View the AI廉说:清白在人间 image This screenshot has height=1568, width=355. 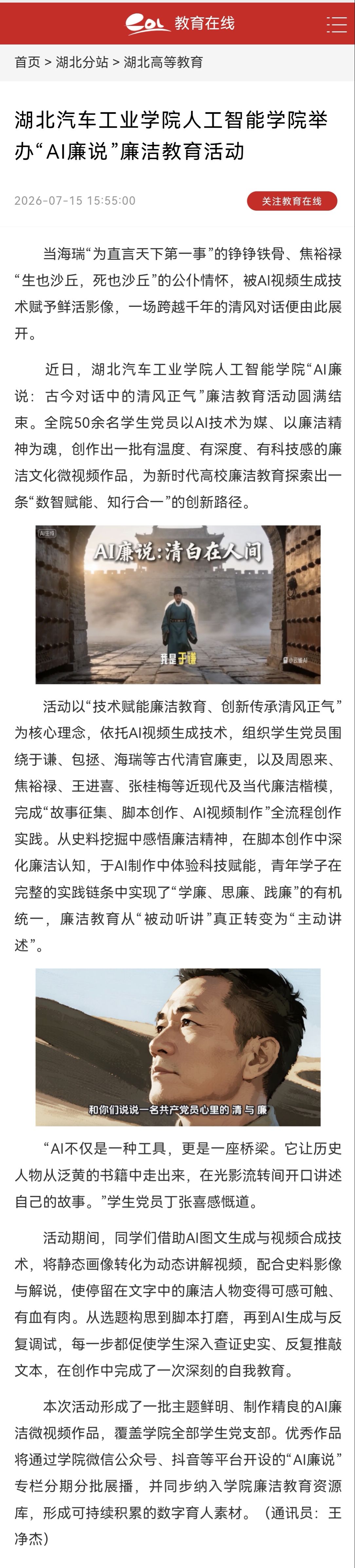[177, 604]
